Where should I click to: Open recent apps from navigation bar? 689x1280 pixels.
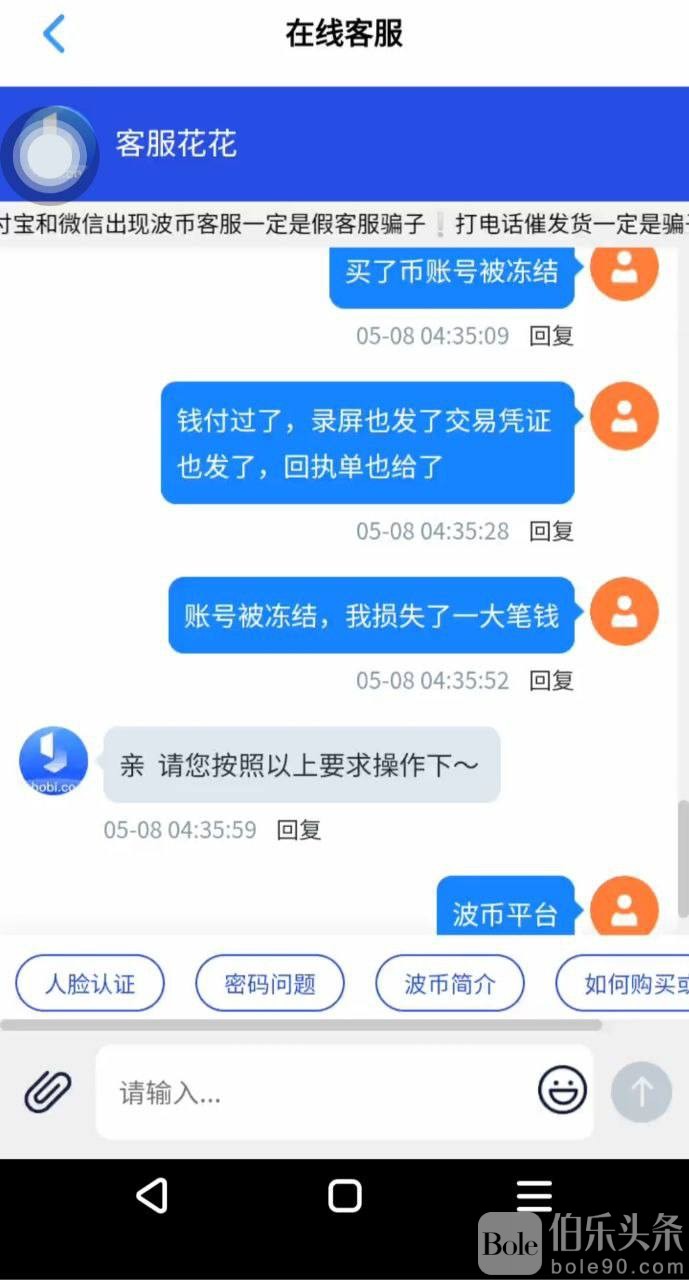pyautogui.click(x=534, y=1195)
